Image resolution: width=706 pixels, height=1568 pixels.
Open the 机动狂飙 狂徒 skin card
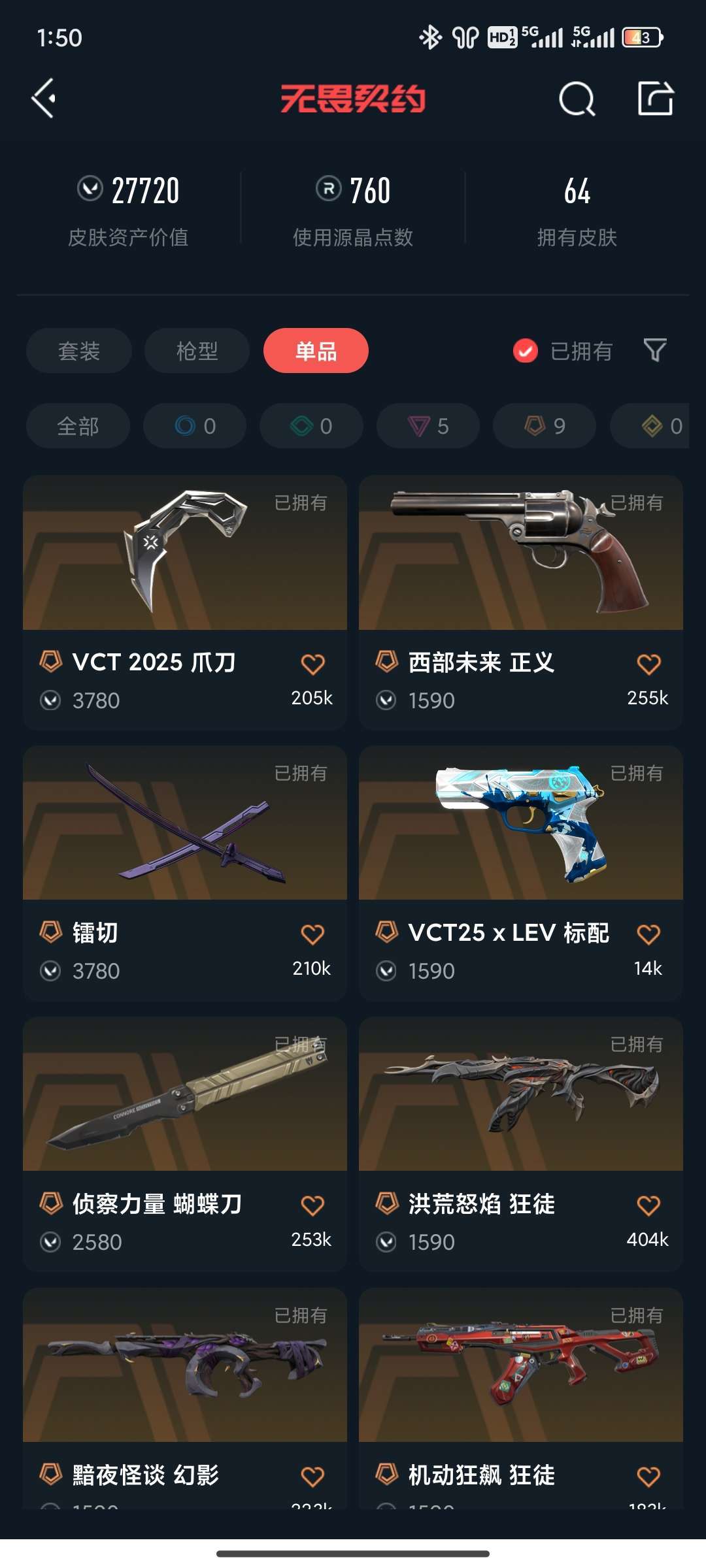pyautogui.click(x=521, y=1398)
